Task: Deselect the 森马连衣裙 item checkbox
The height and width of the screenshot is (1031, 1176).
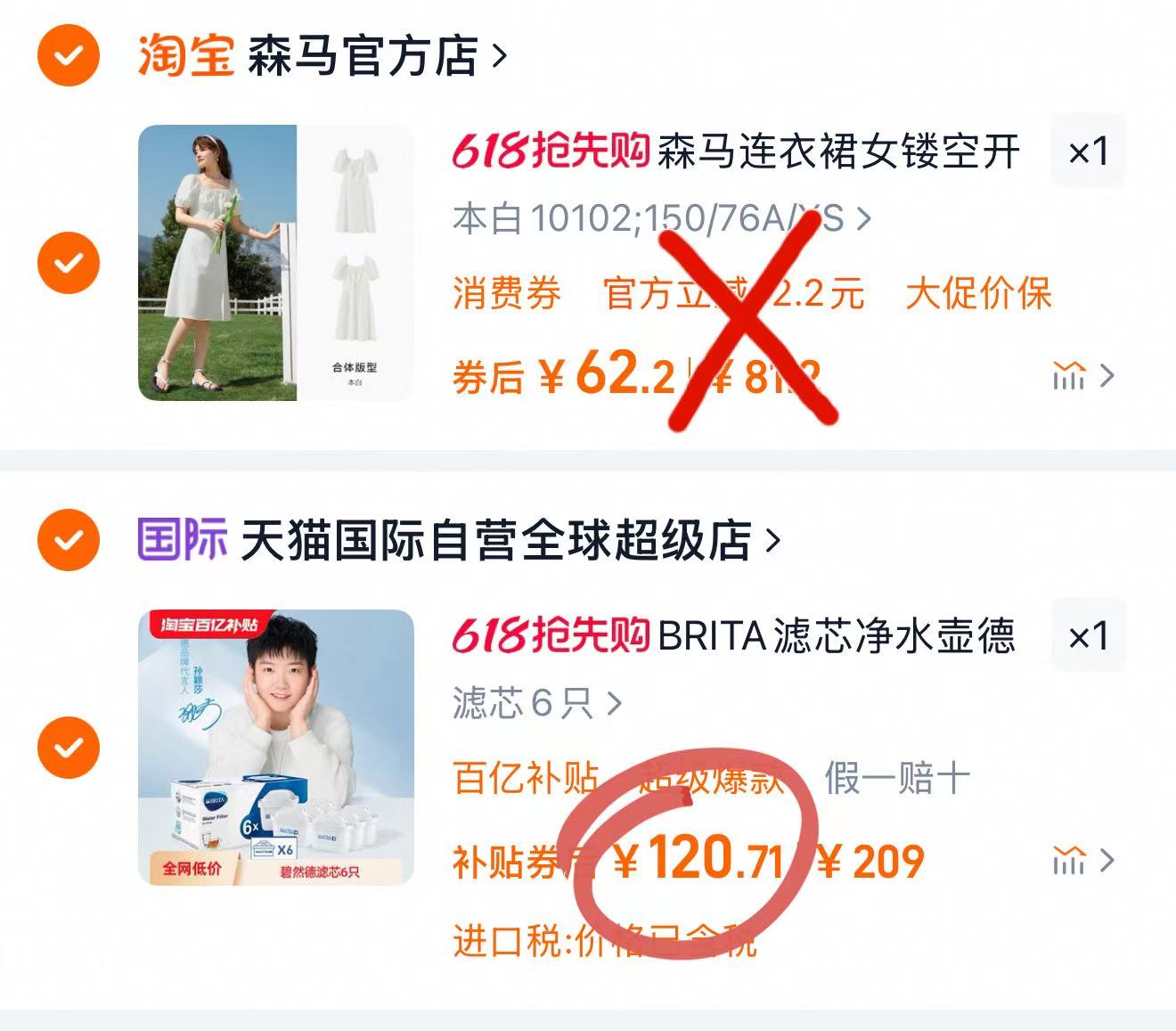Action: (x=68, y=263)
